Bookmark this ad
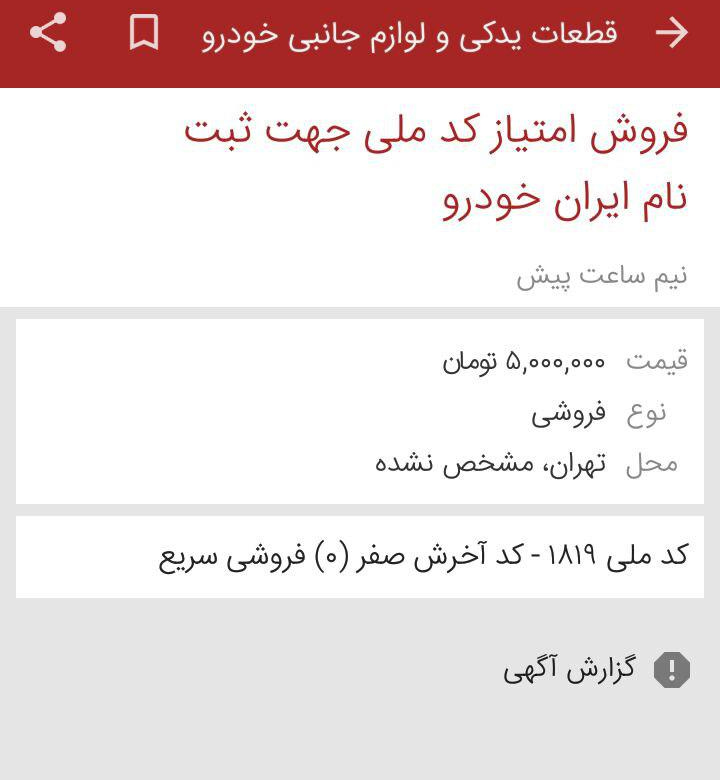 [144, 33]
